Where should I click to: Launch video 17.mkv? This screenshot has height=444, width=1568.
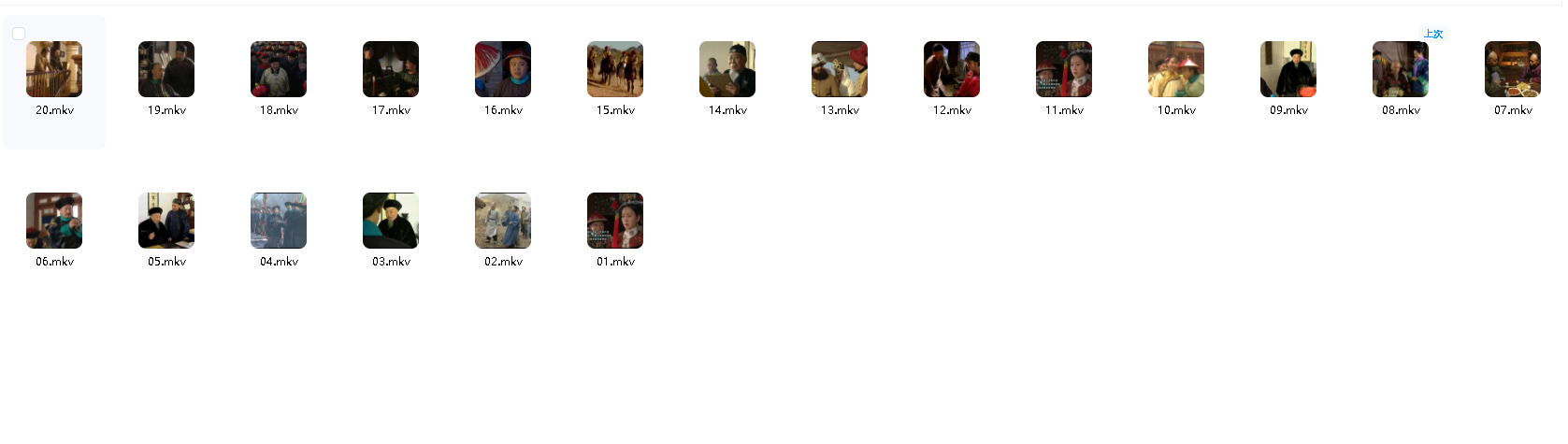click(x=391, y=69)
